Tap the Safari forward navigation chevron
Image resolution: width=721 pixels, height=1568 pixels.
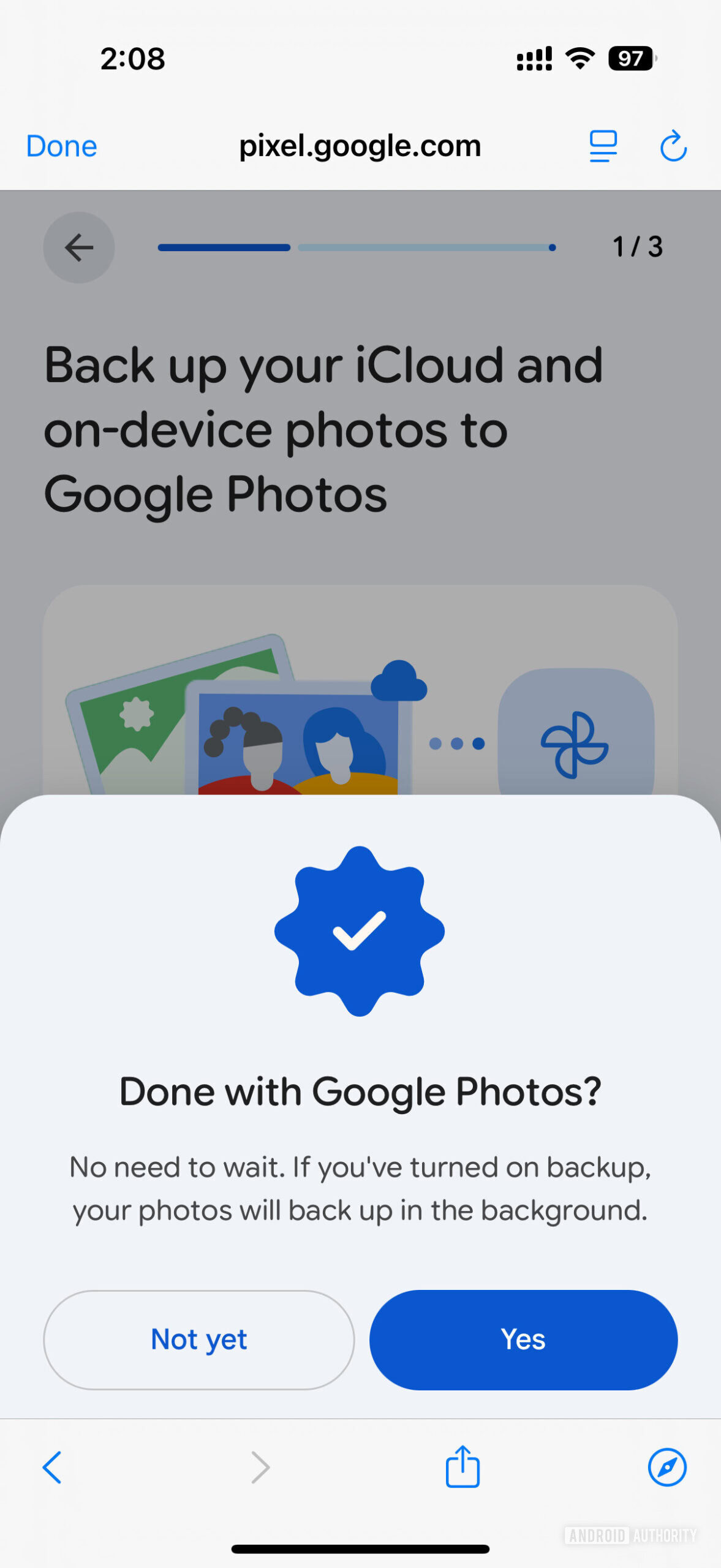point(260,1467)
